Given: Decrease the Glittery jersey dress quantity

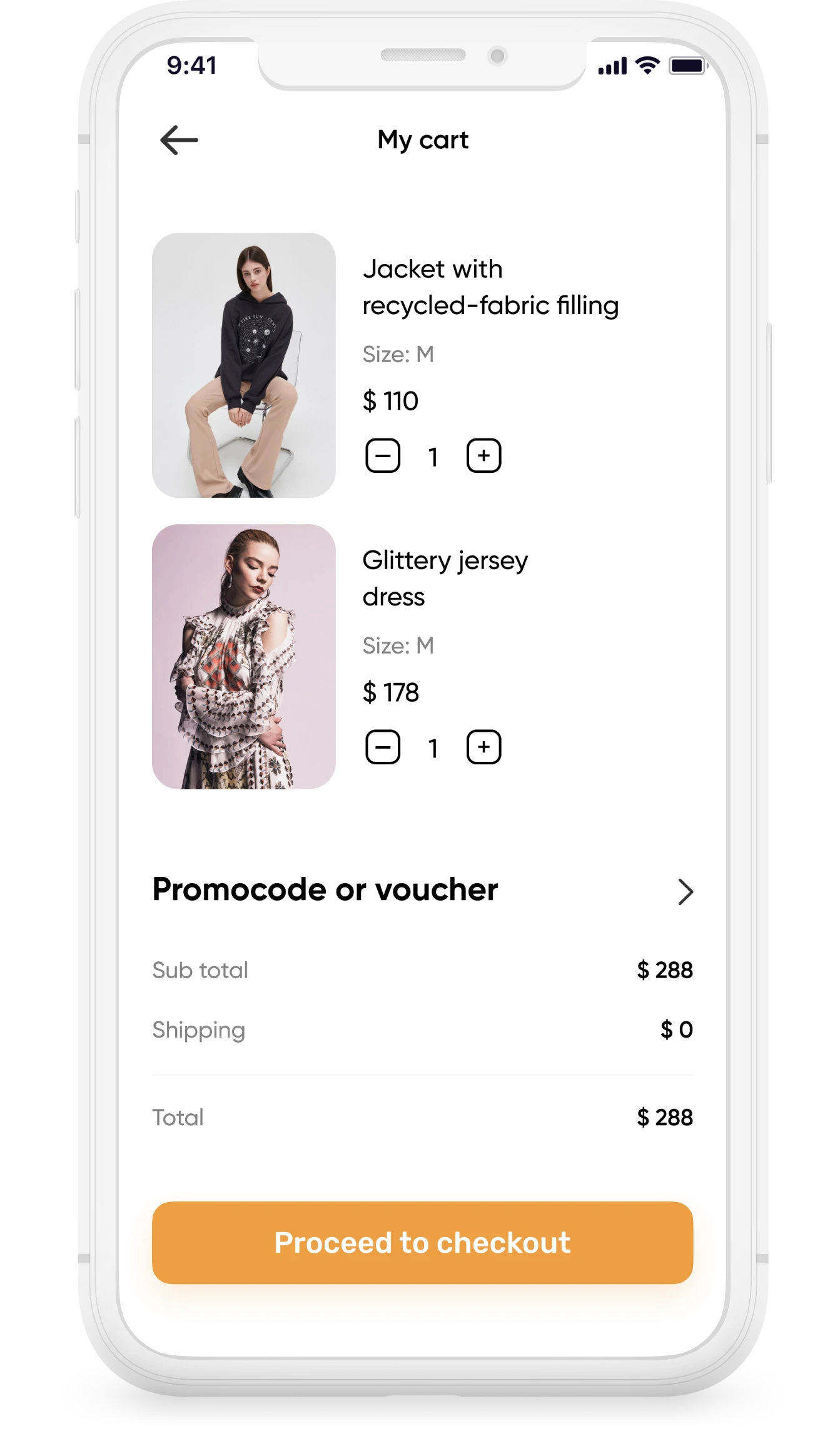Looking at the screenshot, I should click(x=383, y=747).
